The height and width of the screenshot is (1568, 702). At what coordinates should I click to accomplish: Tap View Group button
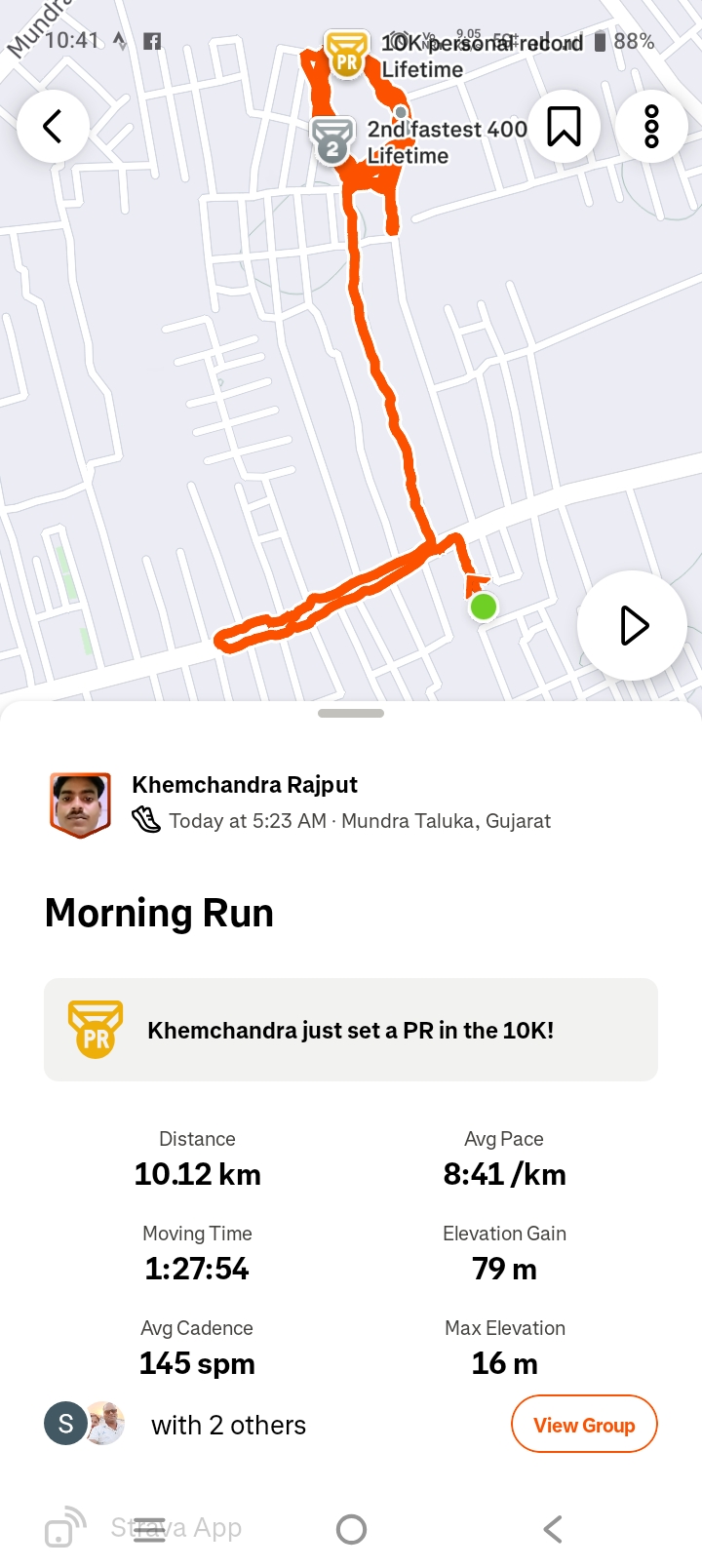click(584, 1425)
